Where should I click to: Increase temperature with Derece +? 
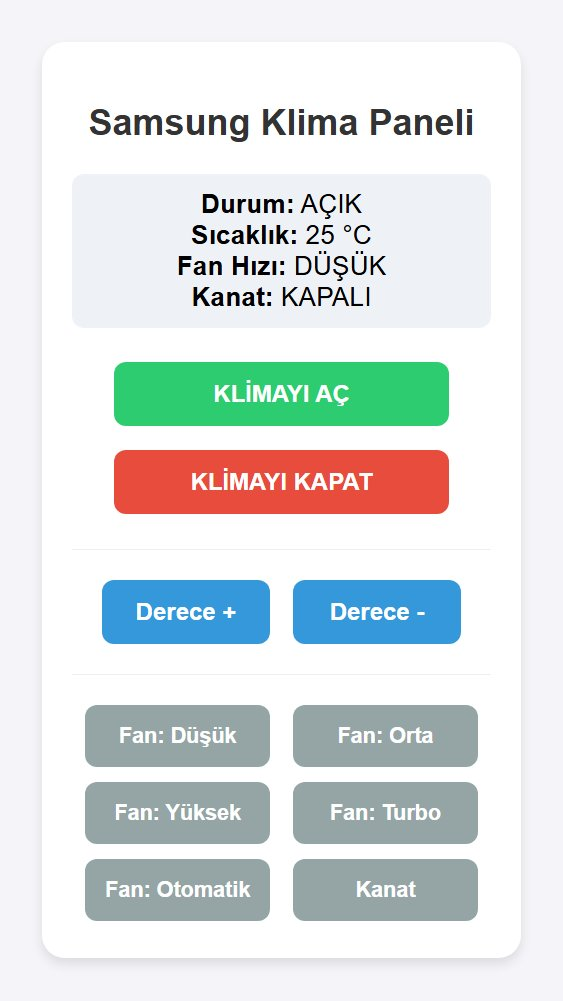(186, 612)
